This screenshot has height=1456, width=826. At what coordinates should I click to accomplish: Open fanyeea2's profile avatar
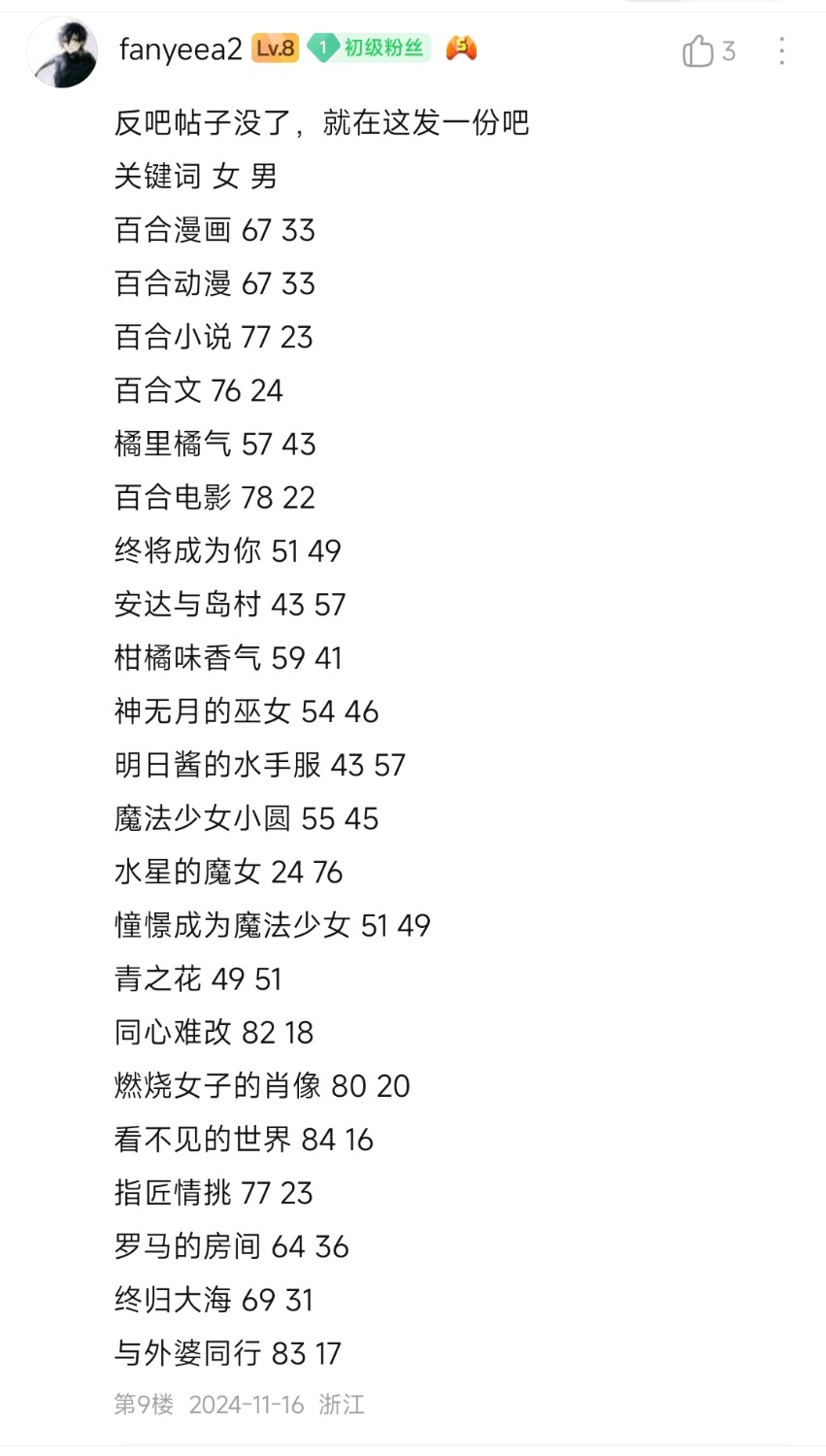(62, 51)
